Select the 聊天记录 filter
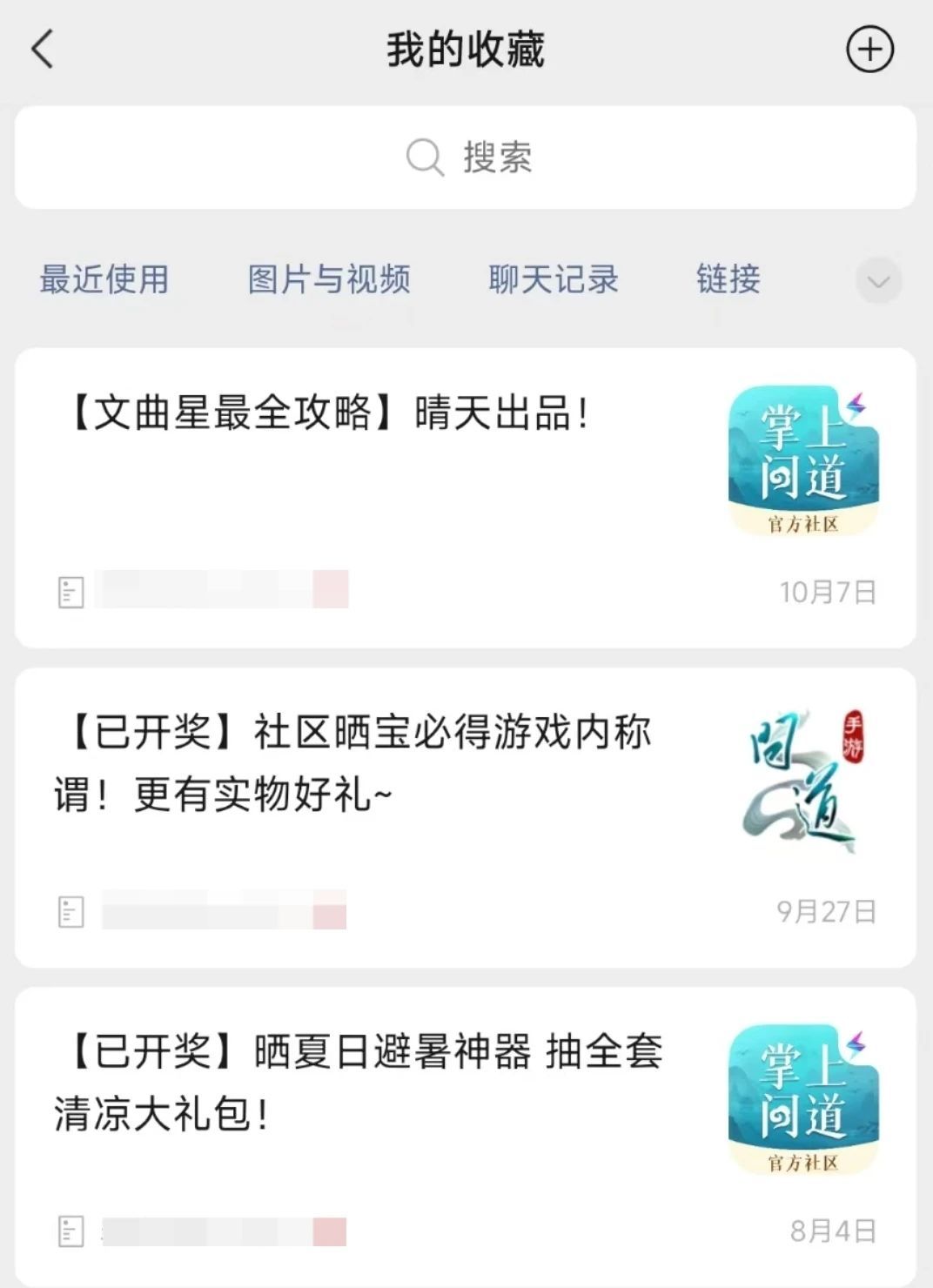Image resolution: width=933 pixels, height=1288 pixels. (554, 280)
